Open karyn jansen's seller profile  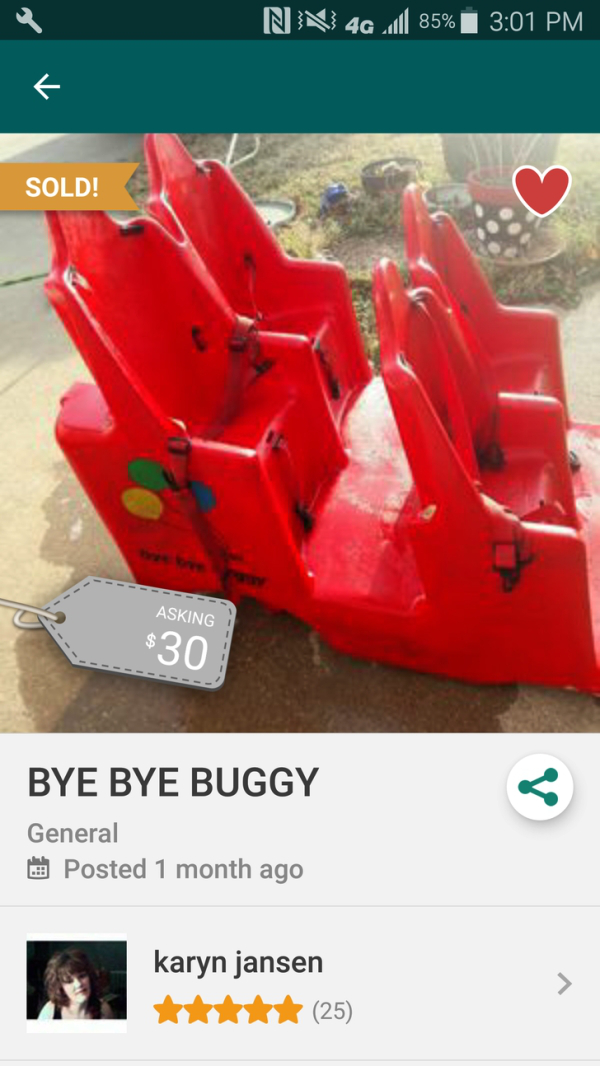300,983
